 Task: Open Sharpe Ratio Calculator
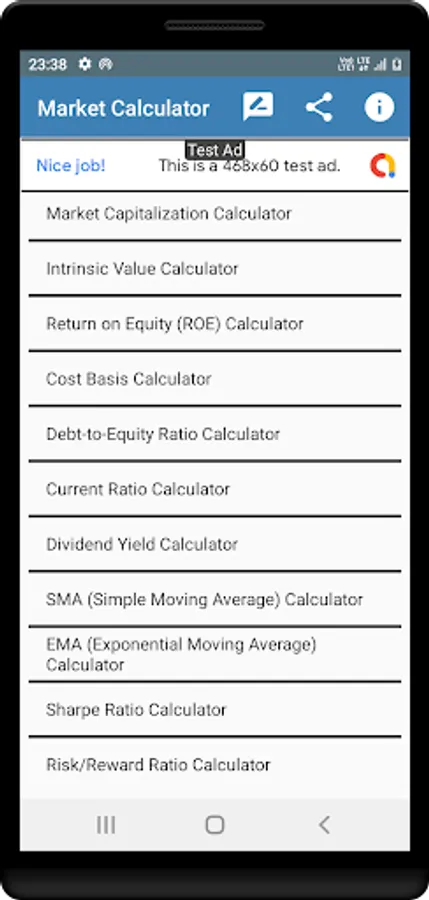coord(215,709)
